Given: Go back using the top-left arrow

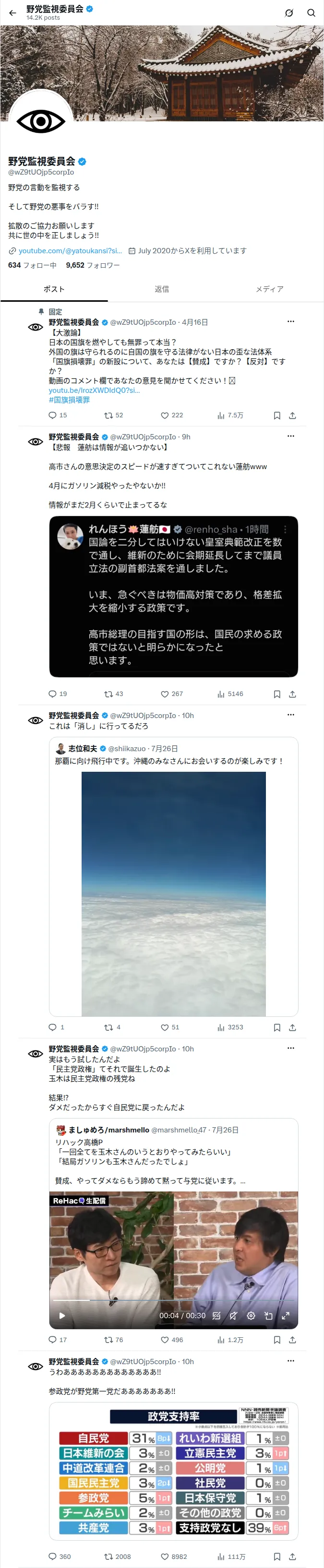Looking at the screenshot, I should [x=12, y=13].
